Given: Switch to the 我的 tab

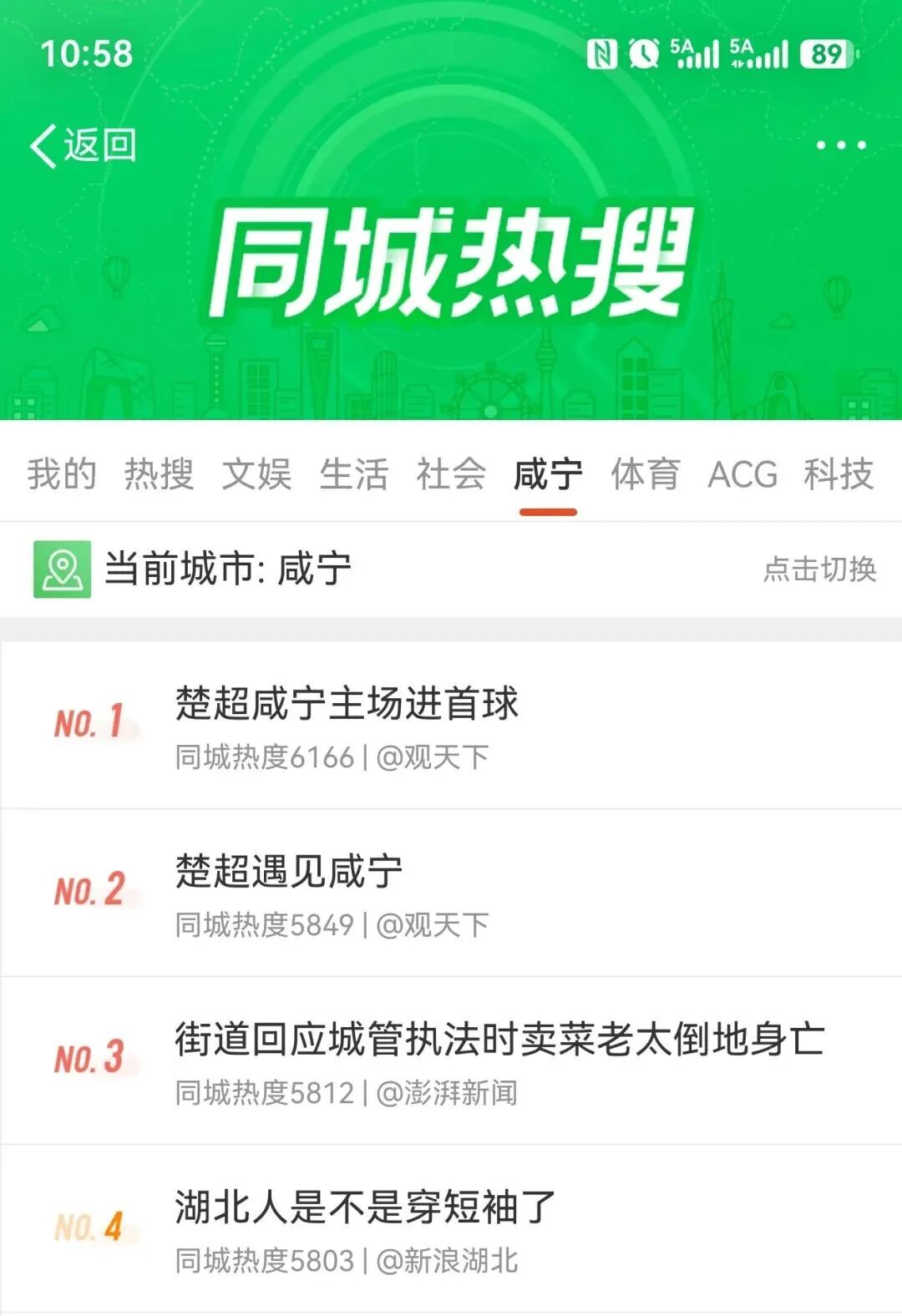Looking at the screenshot, I should click(62, 474).
